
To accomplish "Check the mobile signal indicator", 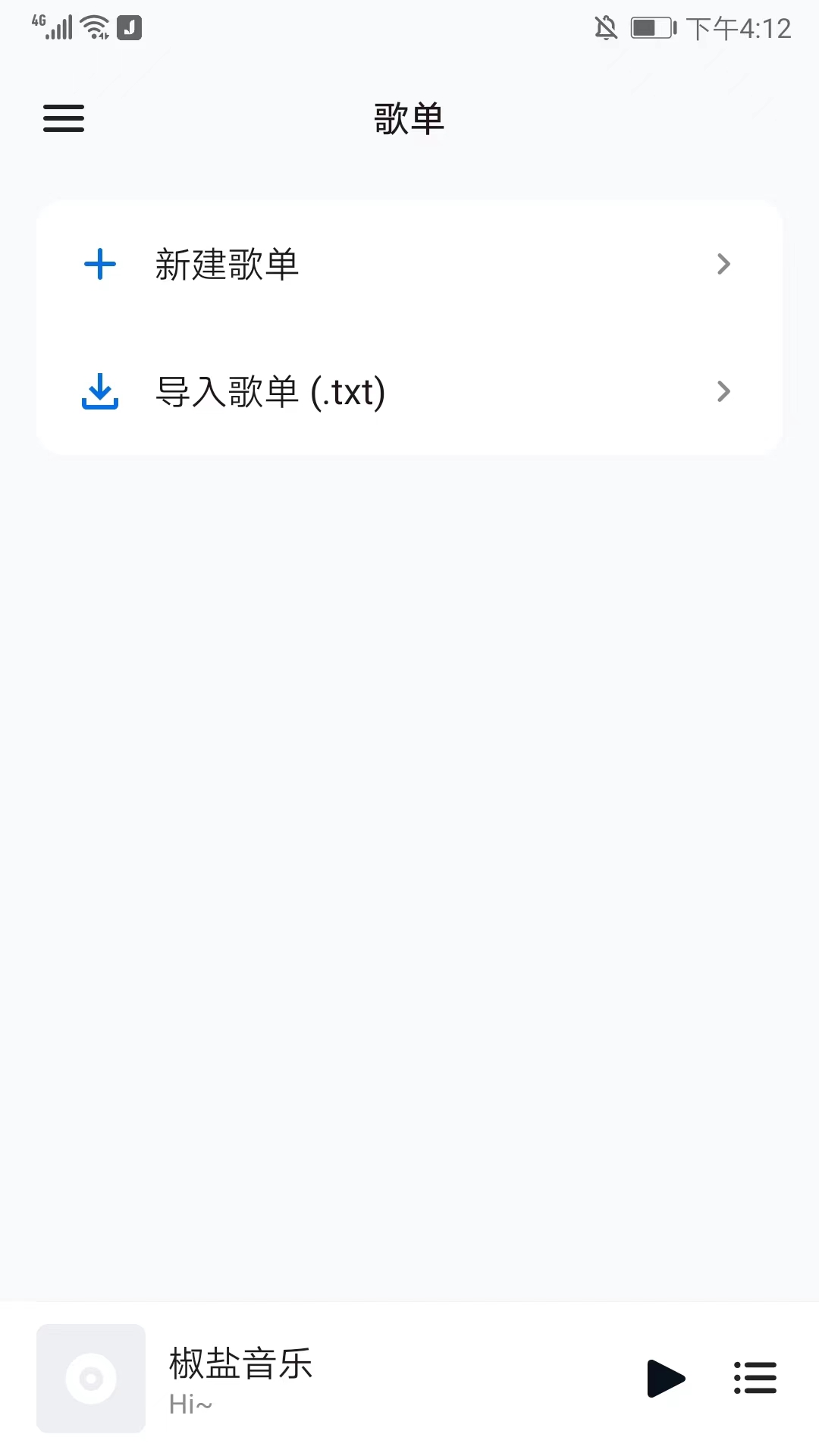I will [57, 27].
